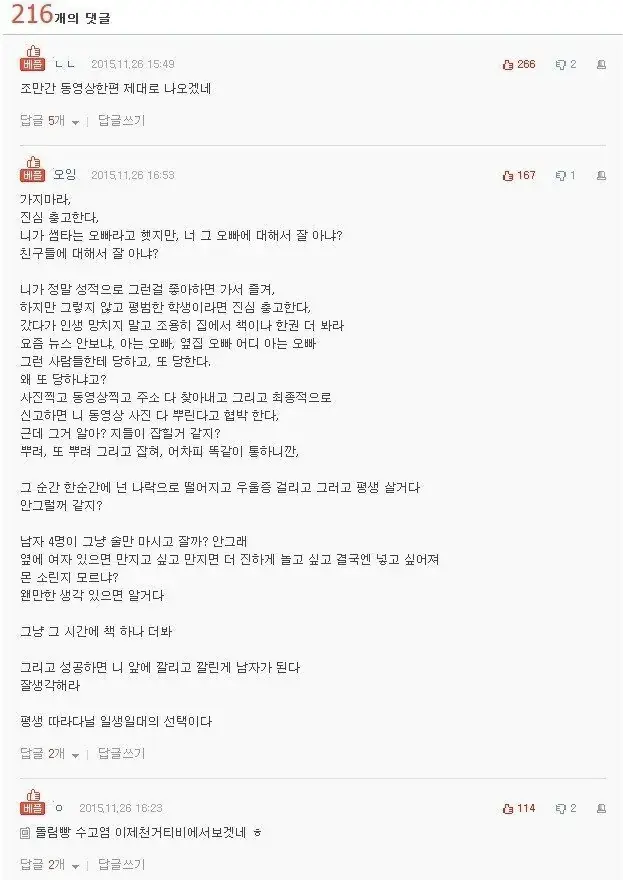
Task: Write a reply to ㄴㄴ's comment
Action: click(x=121, y=120)
